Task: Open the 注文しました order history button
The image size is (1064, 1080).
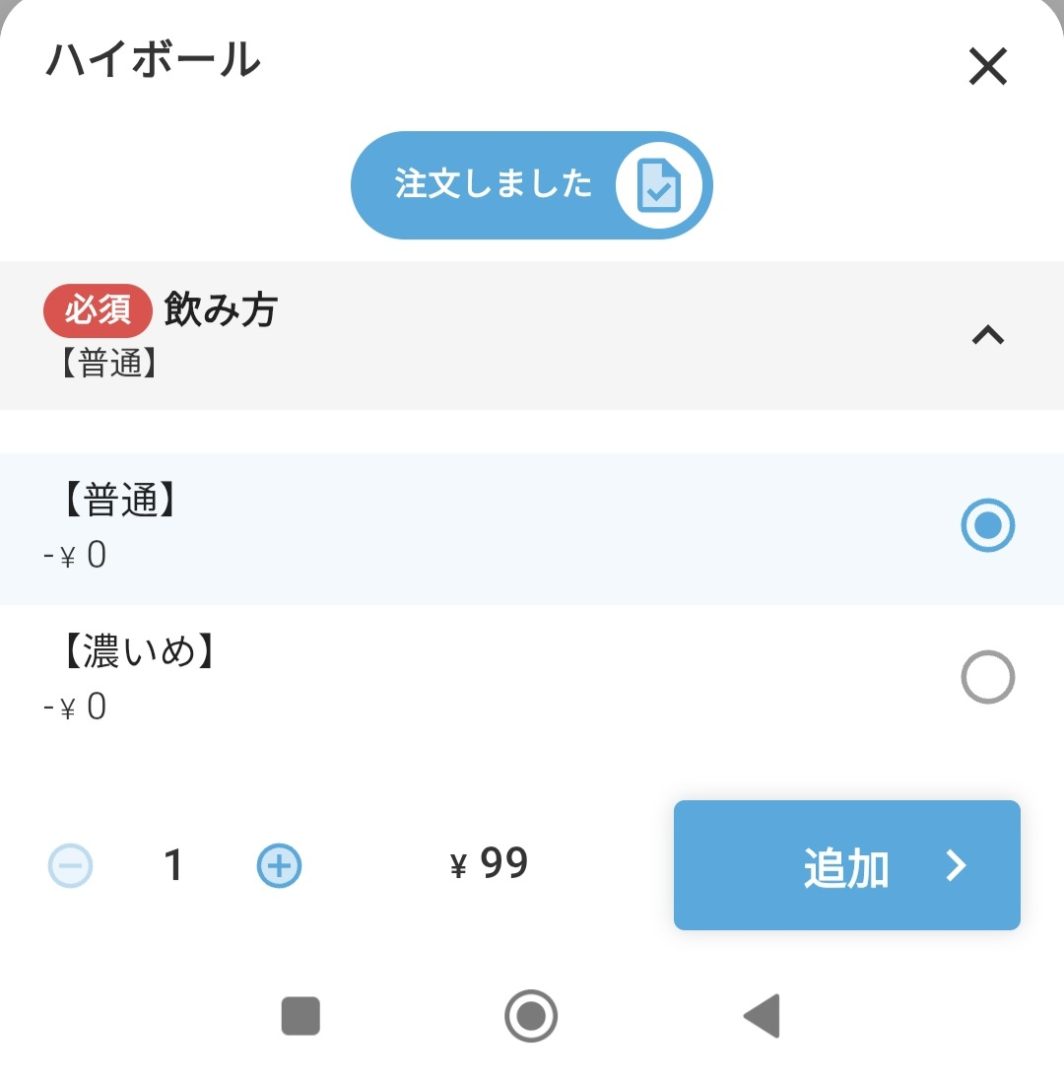Action: (x=531, y=186)
